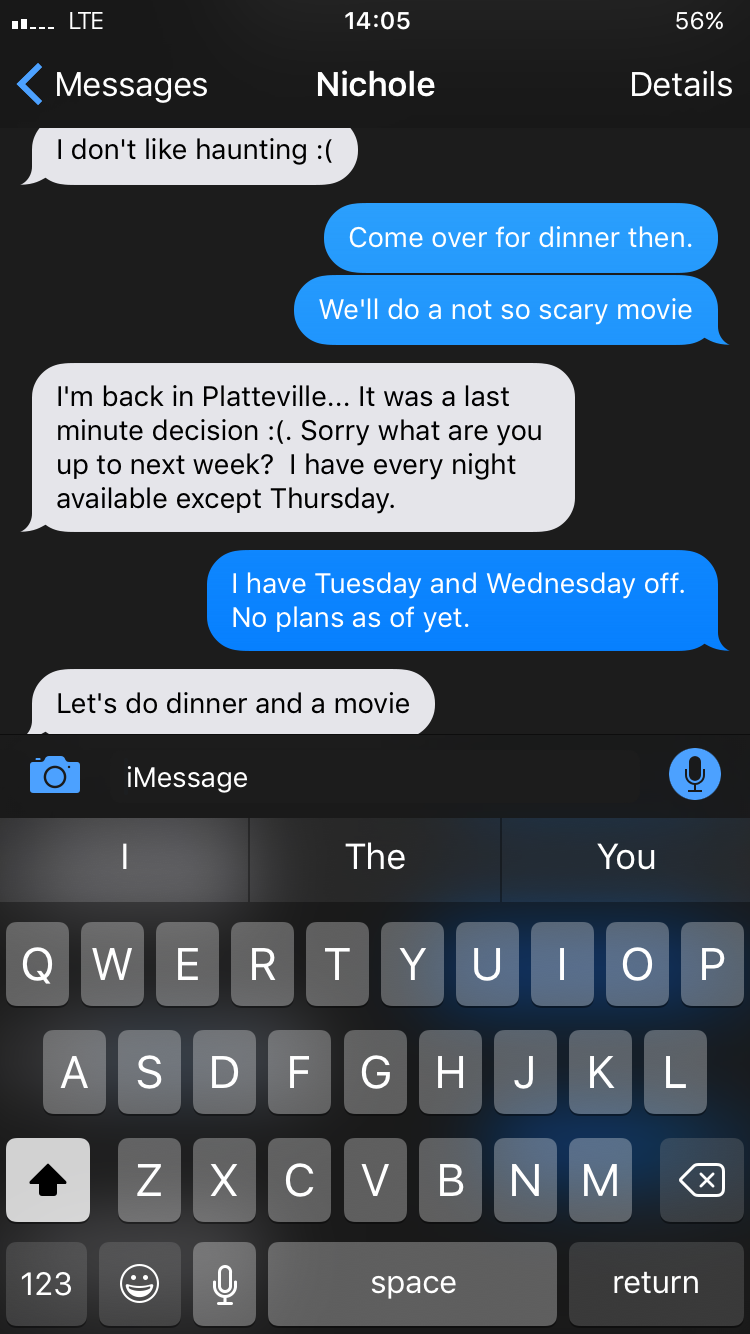Open the emoji keyboard

point(139,1283)
